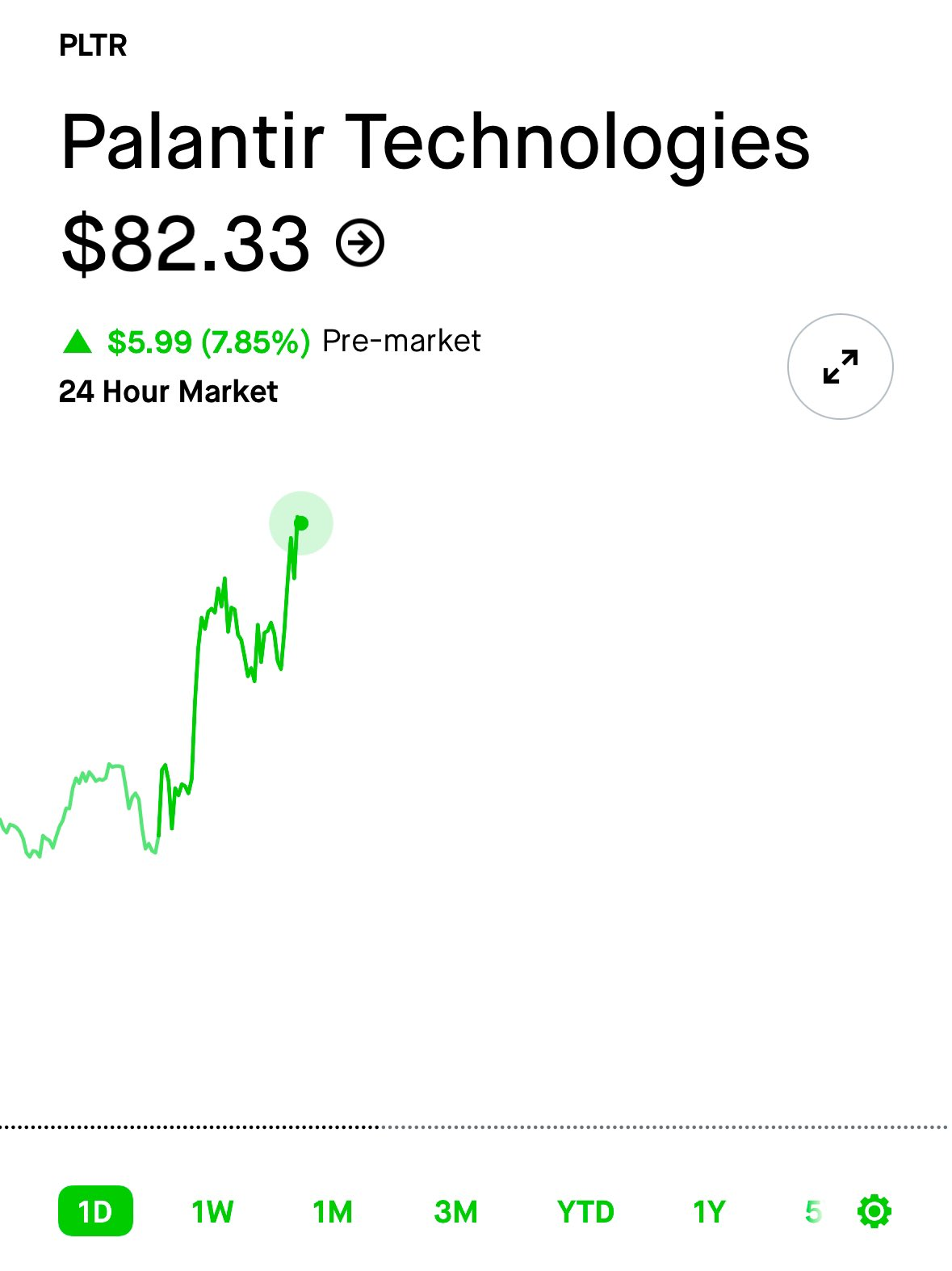Show the 1M price chart

[333, 1211]
